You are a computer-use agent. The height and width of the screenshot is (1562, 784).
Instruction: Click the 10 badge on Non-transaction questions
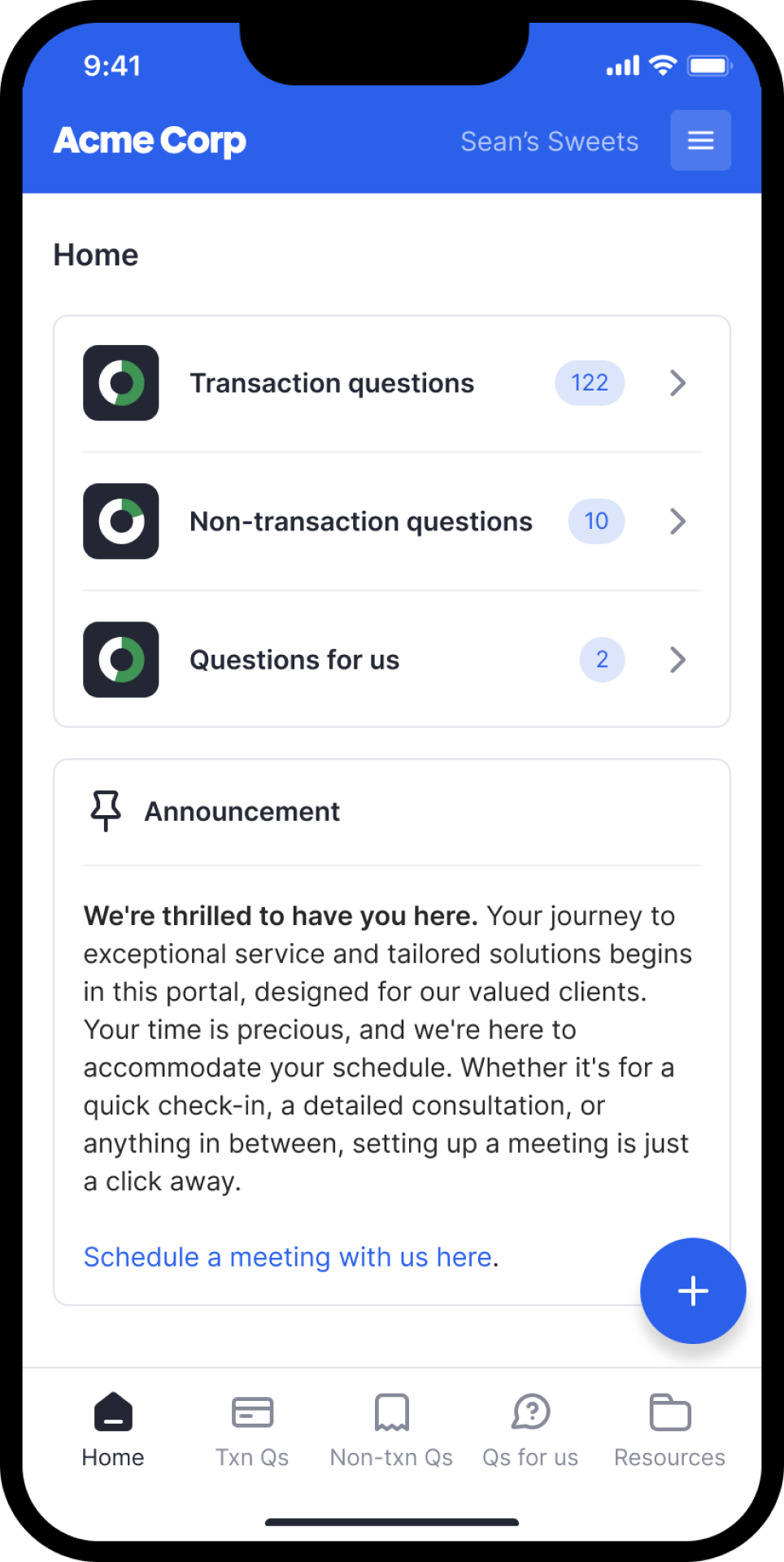coord(596,521)
